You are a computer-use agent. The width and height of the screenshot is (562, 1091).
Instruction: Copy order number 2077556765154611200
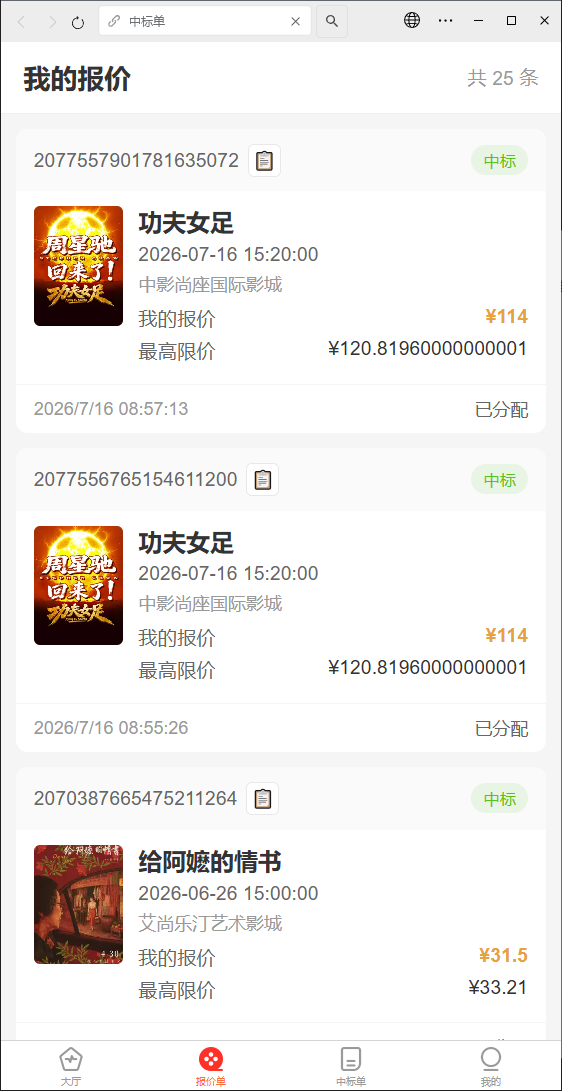(x=263, y=479)
